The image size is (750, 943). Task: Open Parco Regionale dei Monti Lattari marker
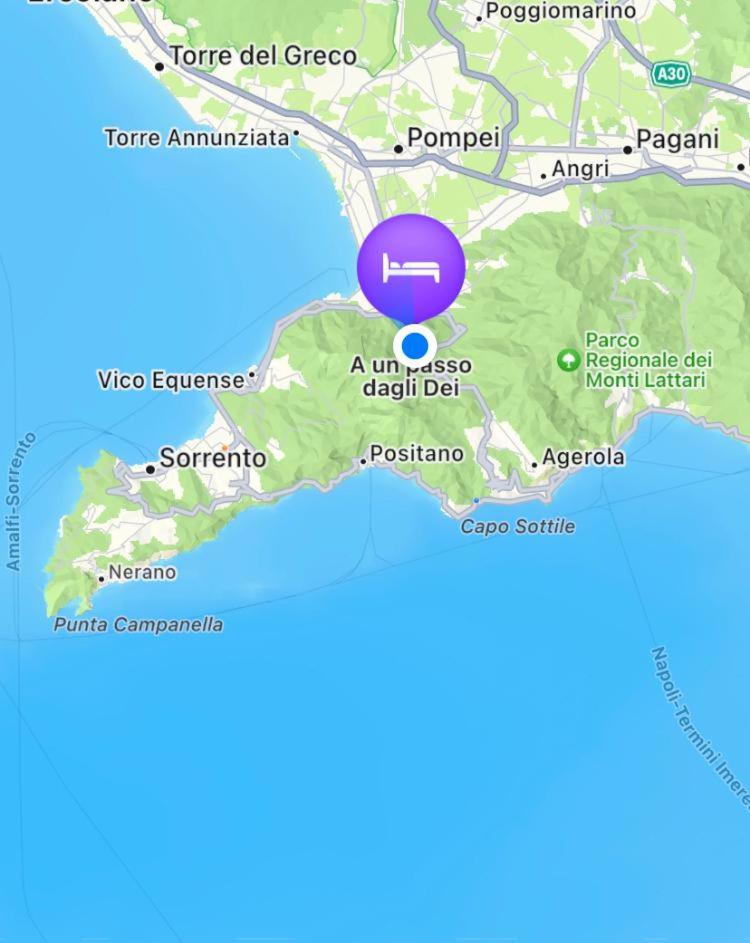click(x=569, y=359)
